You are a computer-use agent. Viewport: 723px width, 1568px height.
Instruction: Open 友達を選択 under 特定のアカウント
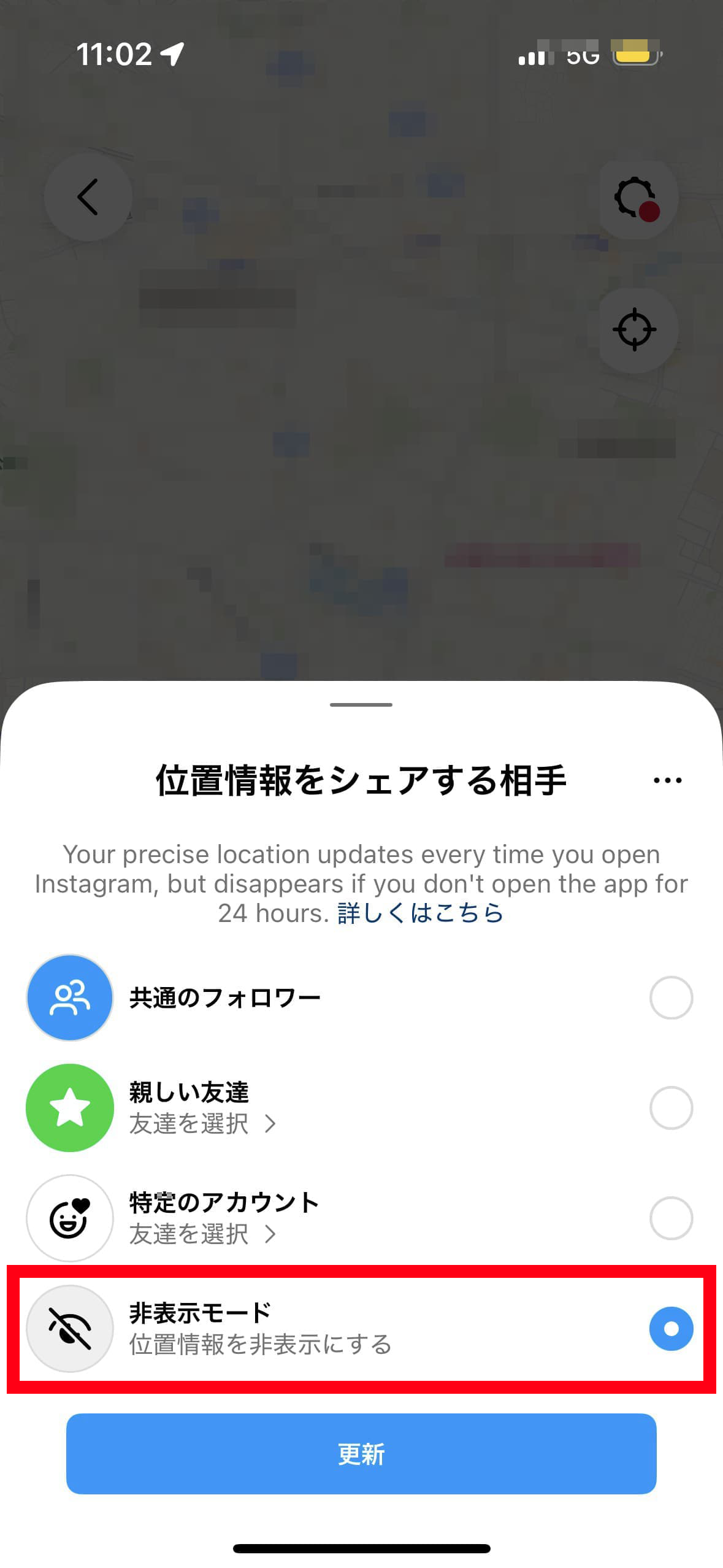pos(202,1234)
